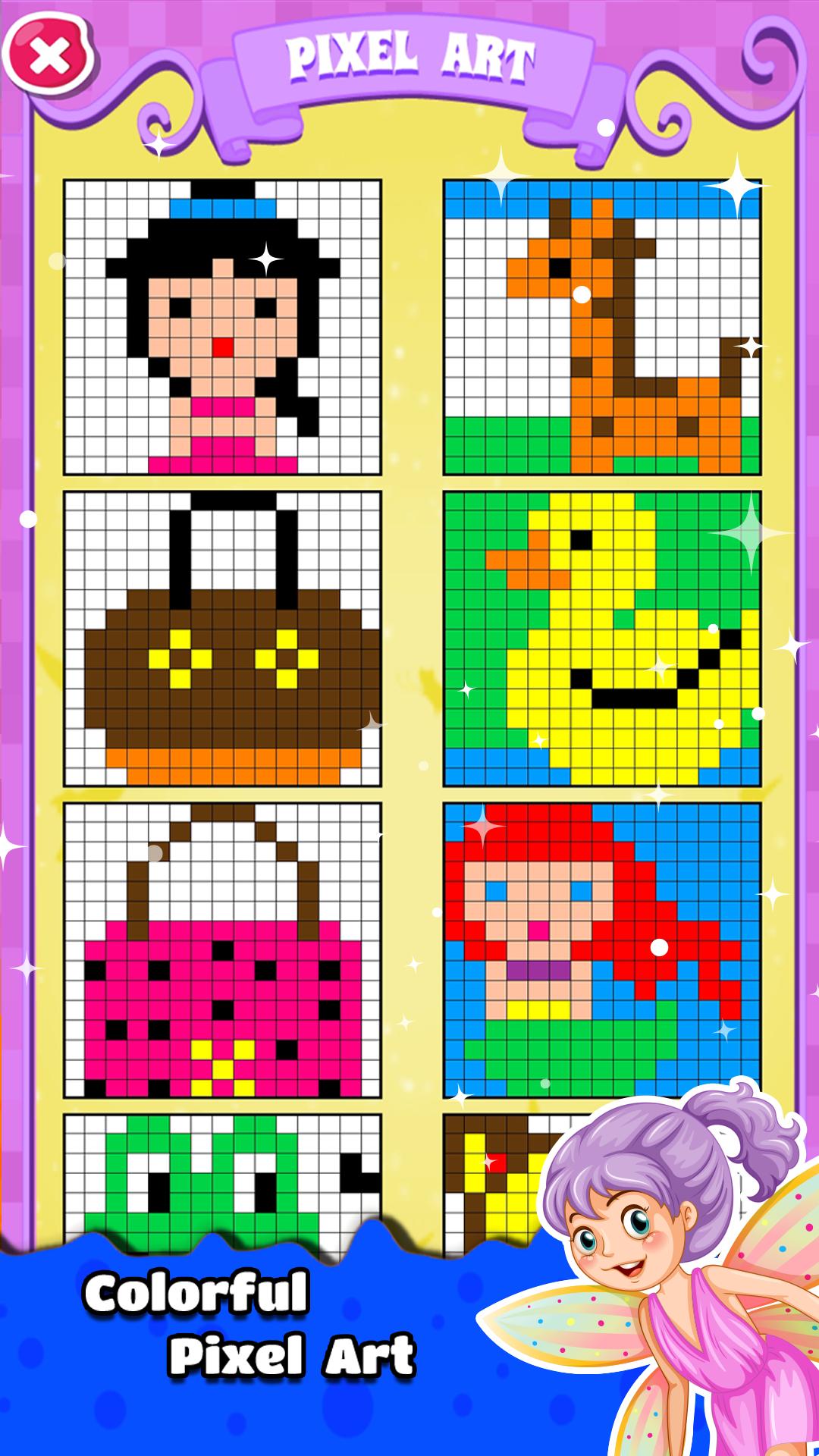The width and height of the screenshot is (819, 1456).
Task: Open the brown handbag pixel art
Action: click(222, 639)
